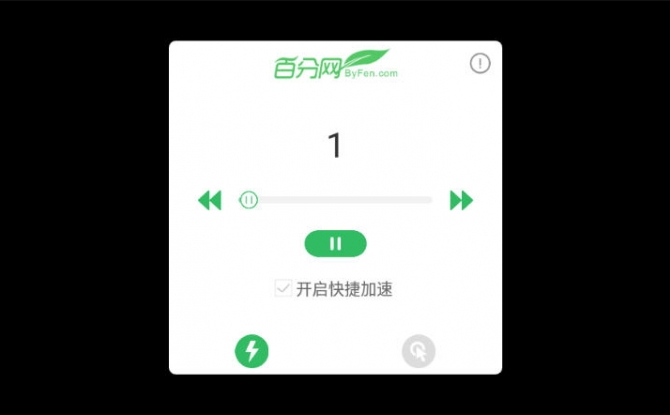Select the gray click-cursor tab

pyautogui.click(x=418, y=350)
